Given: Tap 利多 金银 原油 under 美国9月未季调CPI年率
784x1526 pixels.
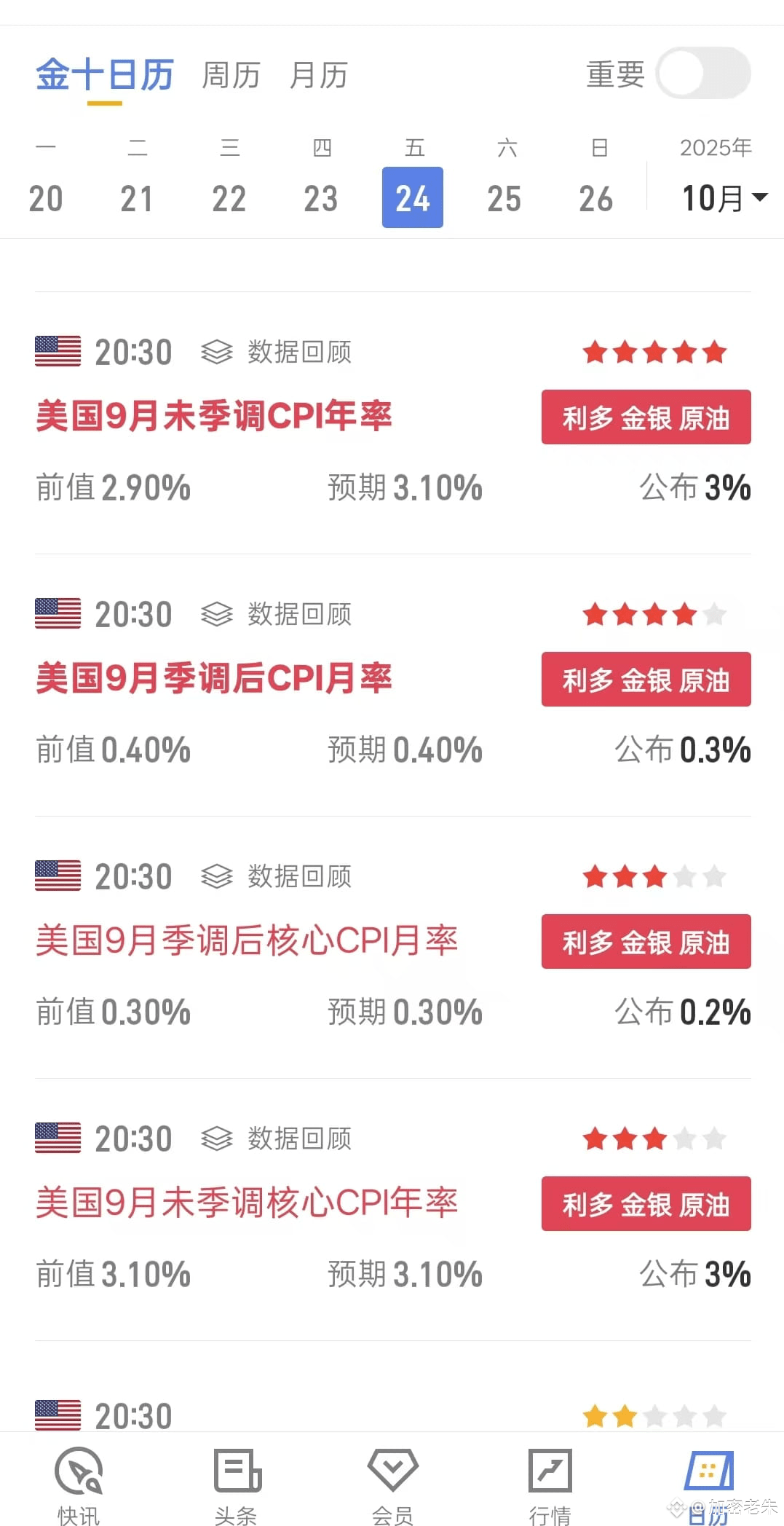Looking at the screenshot, I should coord(646,417).
